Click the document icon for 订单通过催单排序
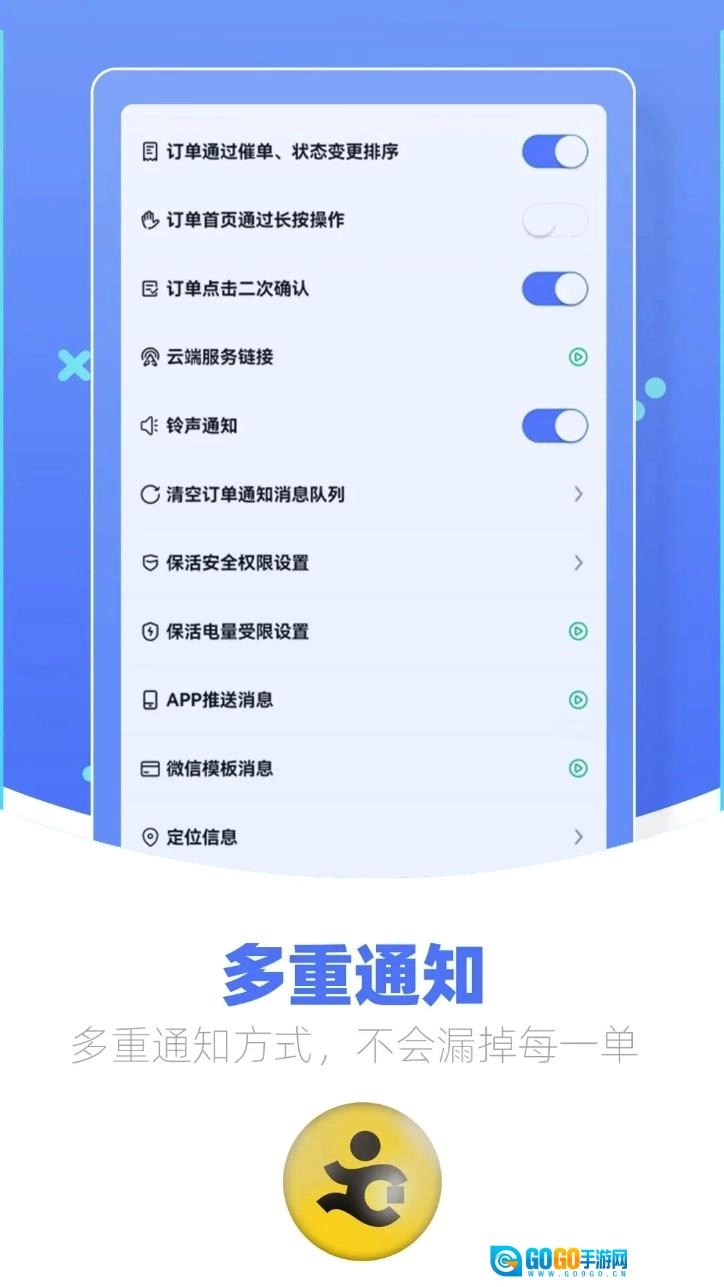724x1287 pixels. click(149, 151)
